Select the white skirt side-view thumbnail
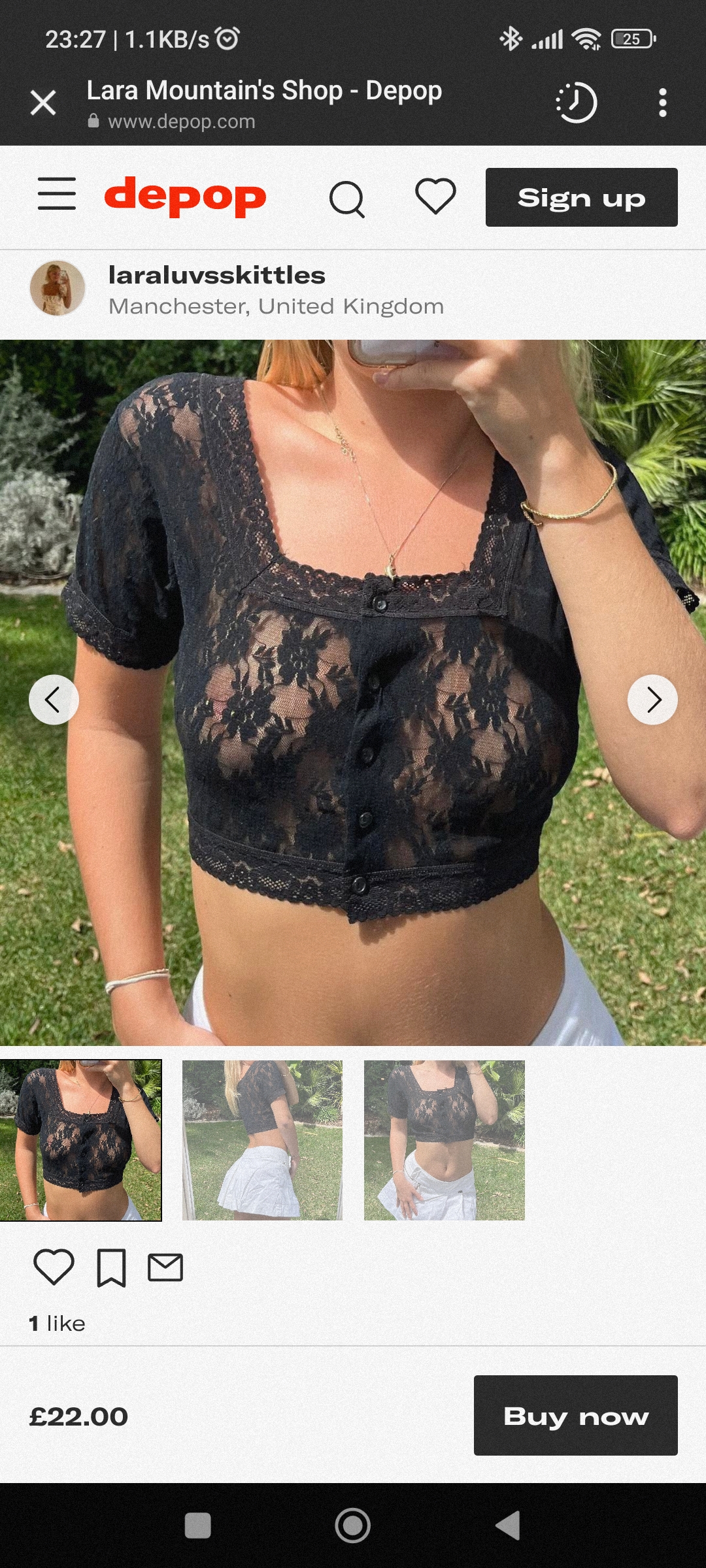Screen dimensions: 706x1568 point(262,1140)
